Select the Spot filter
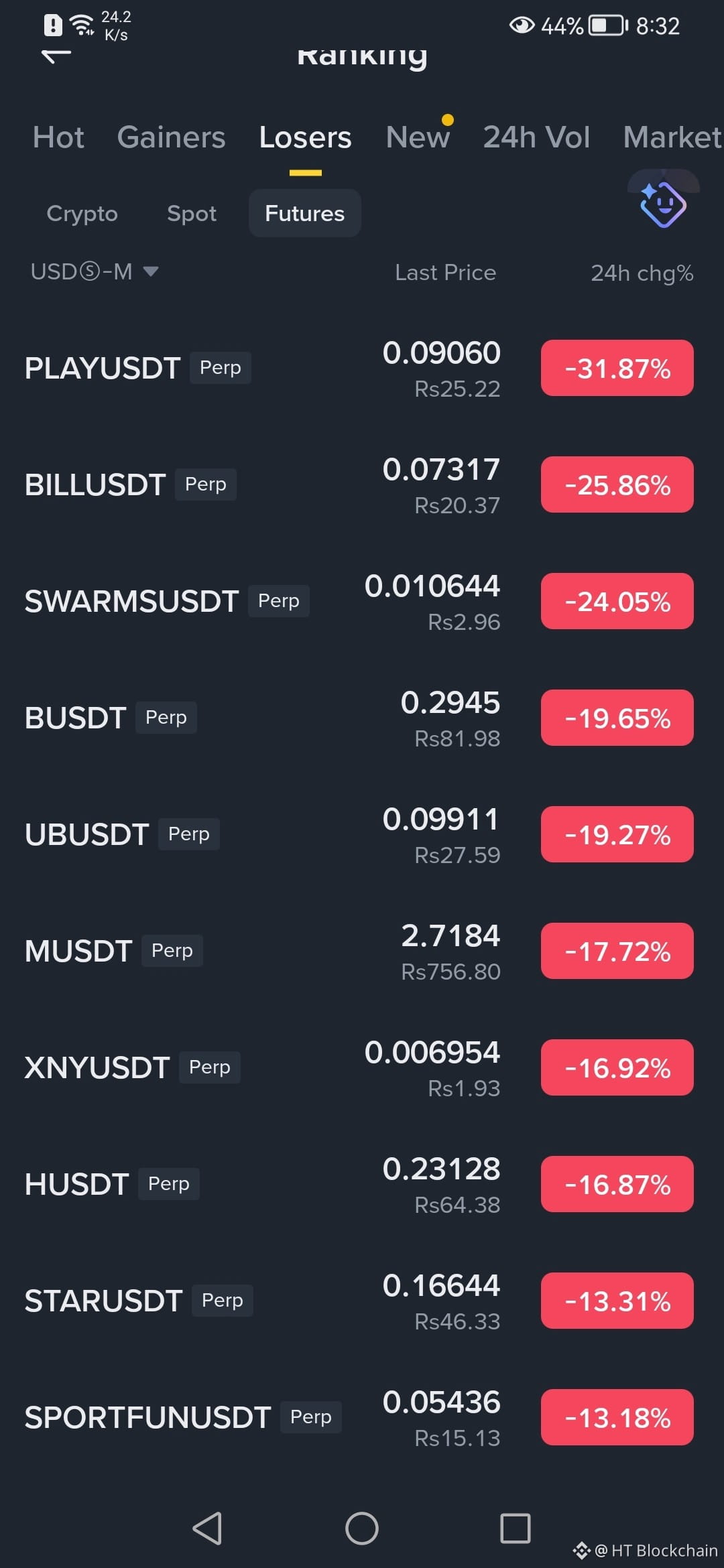This screenshot has height=1568, width=724. (x=192, y=213)
